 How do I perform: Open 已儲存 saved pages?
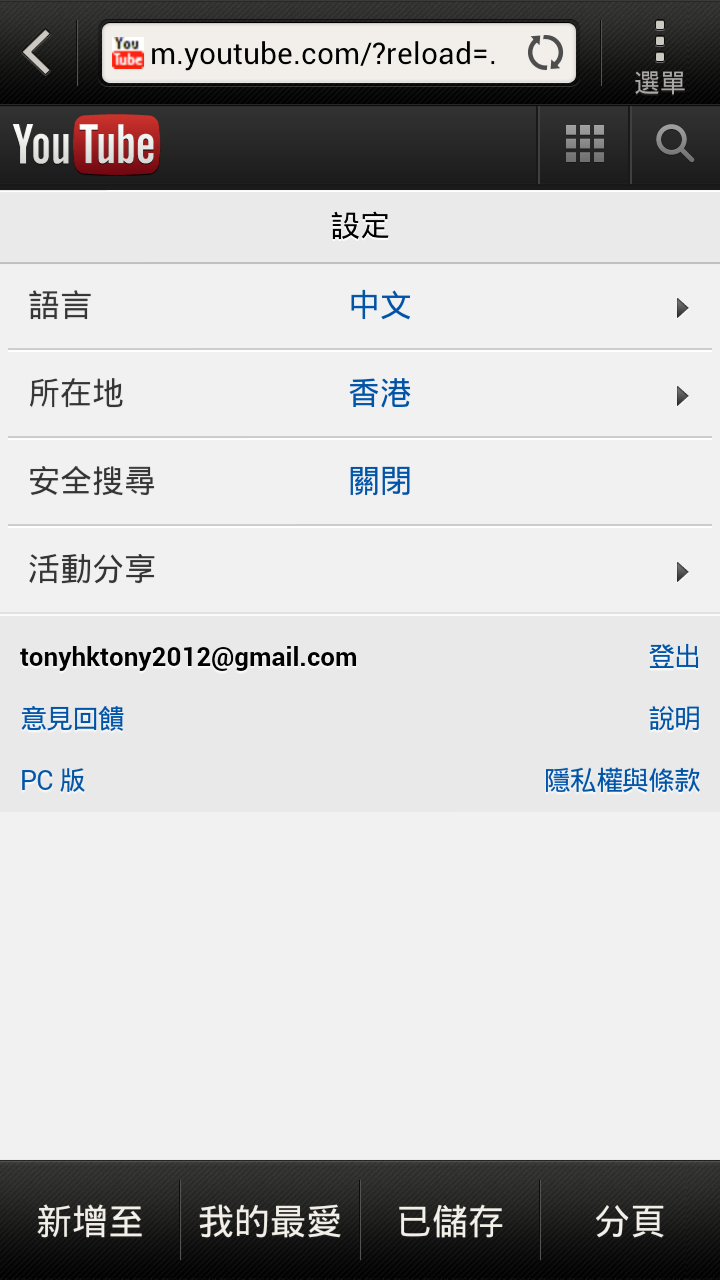click(x=450, y=1221)
